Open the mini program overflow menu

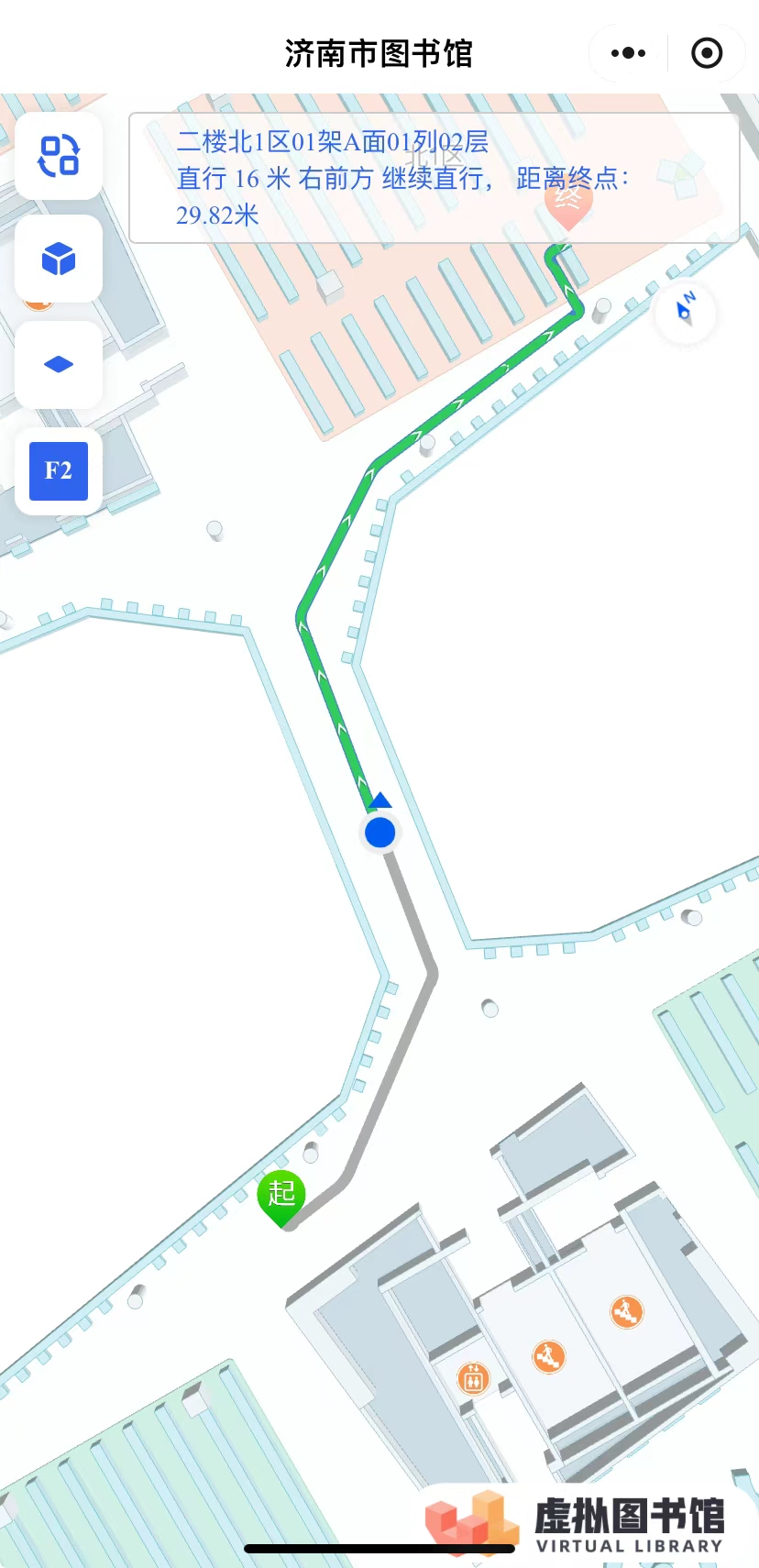coord(628,53)
